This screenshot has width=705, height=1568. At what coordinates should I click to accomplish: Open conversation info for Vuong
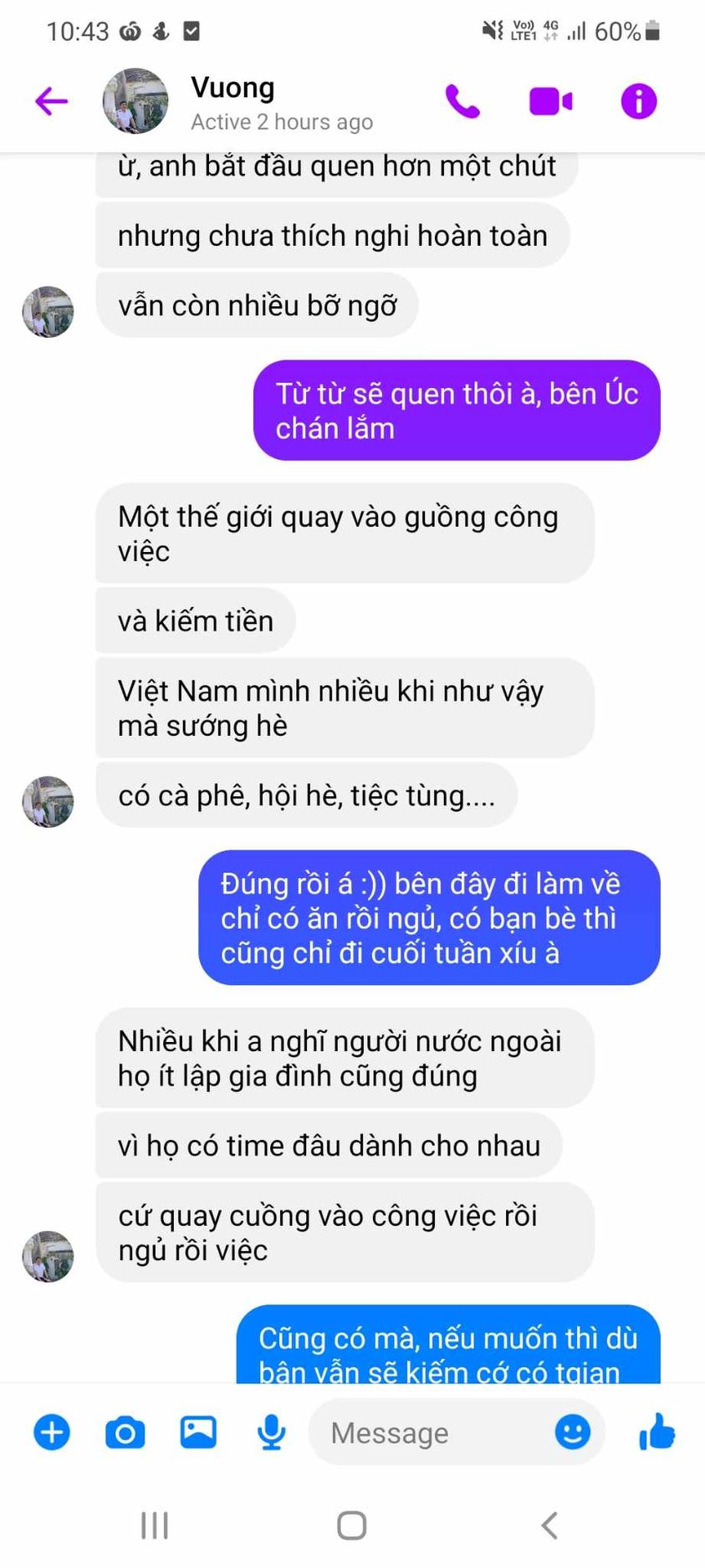click(x=639, y=102)
